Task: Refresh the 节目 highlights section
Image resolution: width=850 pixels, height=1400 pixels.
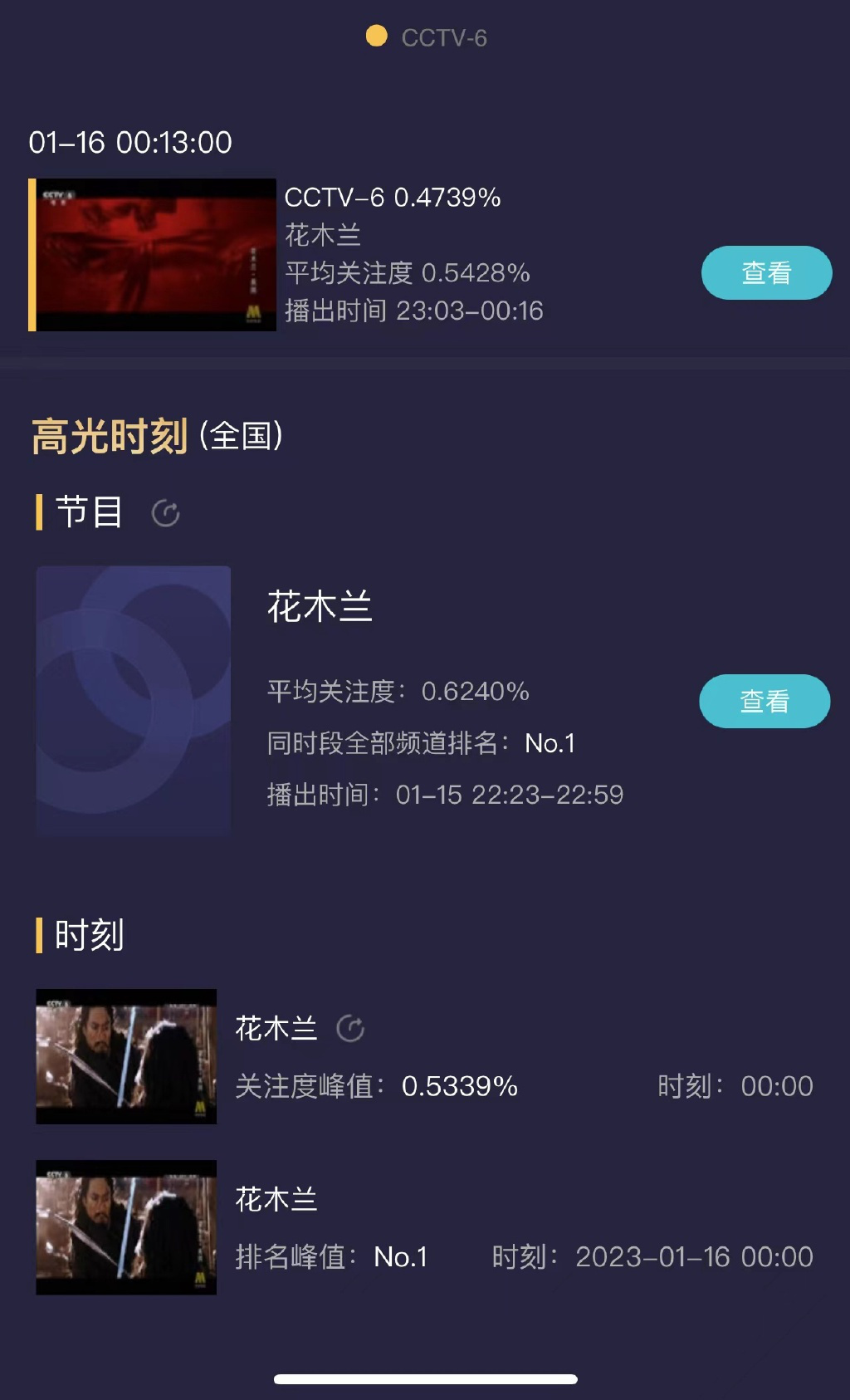Action: (x=166, y=513)
